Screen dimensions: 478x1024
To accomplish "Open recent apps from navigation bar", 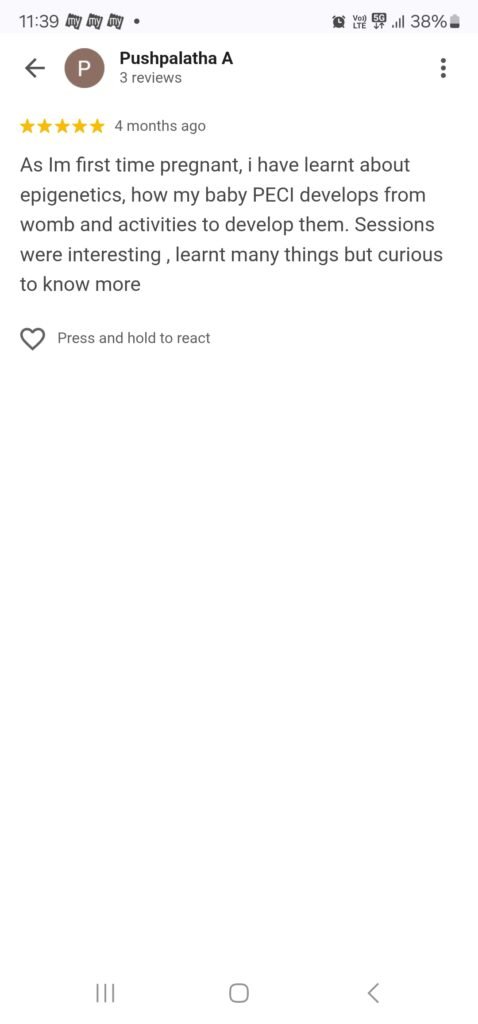I will (104, 993).
